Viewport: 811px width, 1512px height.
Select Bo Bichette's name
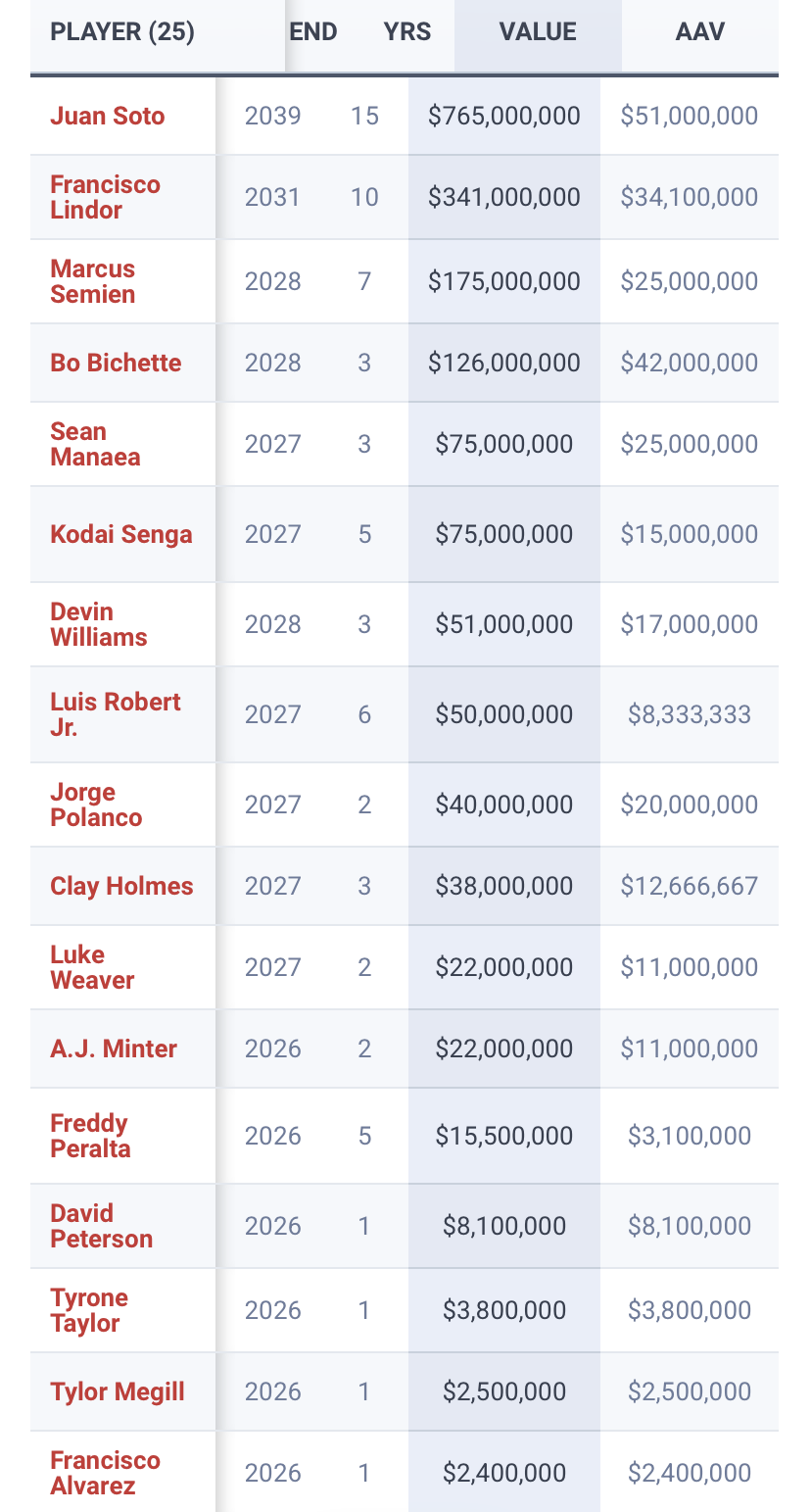tap(116, 363)
